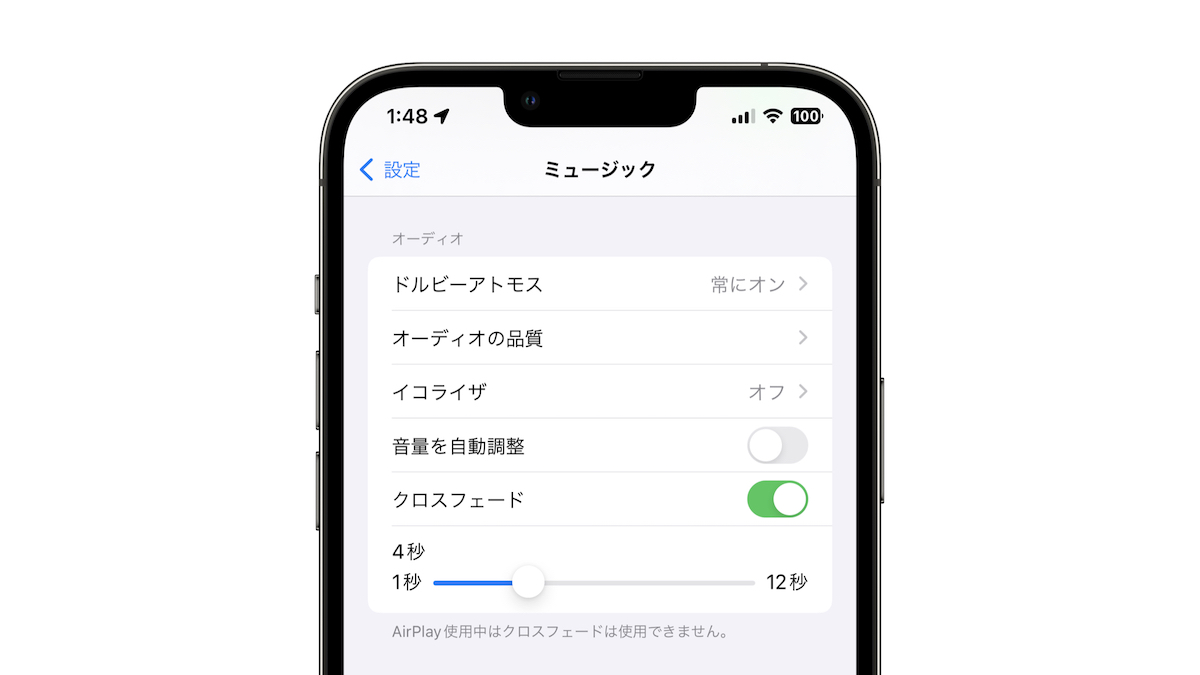Image resolution: width=1200 pixels, height=675 pixels.
Task: Disable the クロスフェード switch
Action: [x=777, y=499]
